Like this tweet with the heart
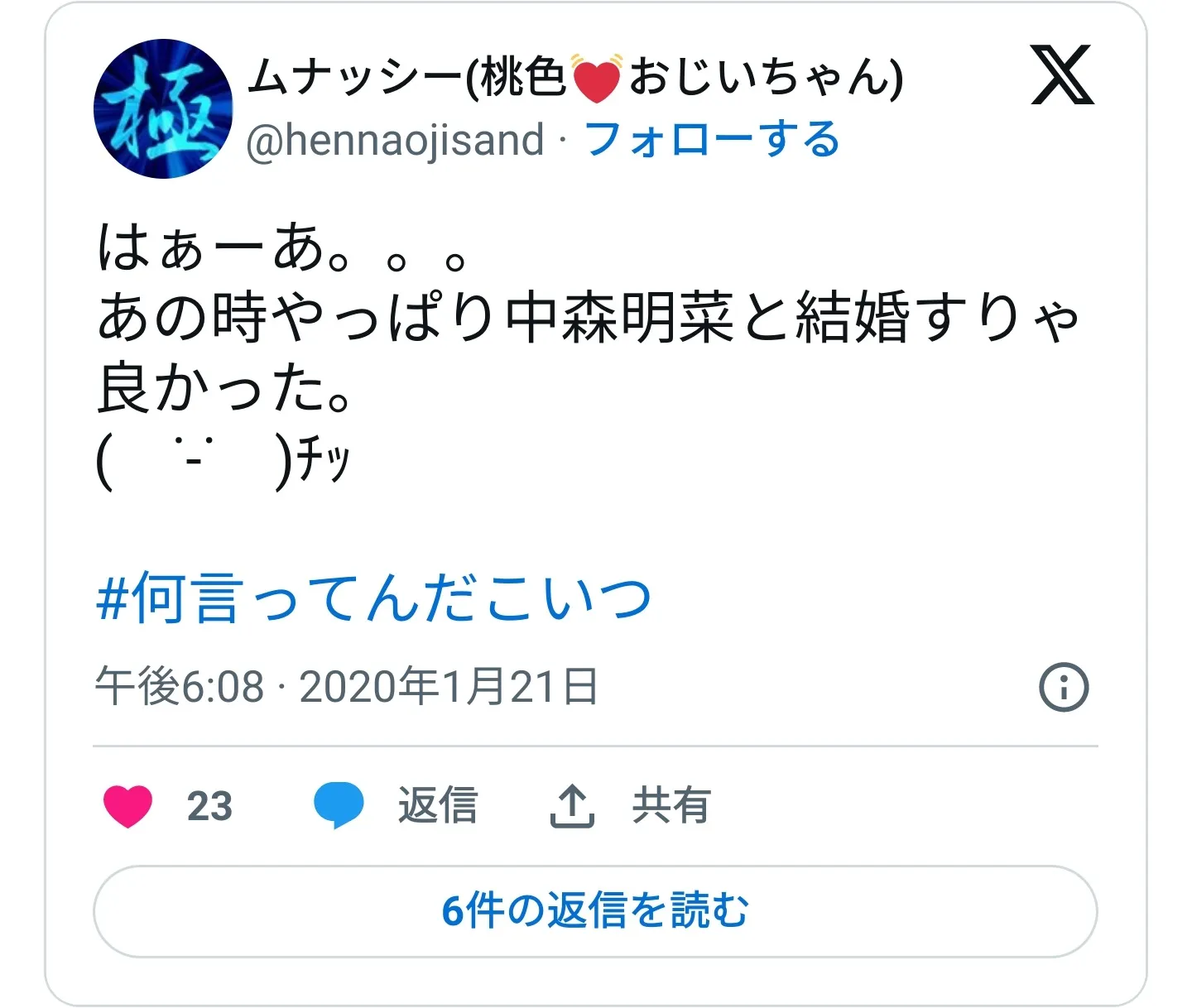Viewport: 1192px width, 1008px height. 128,805
